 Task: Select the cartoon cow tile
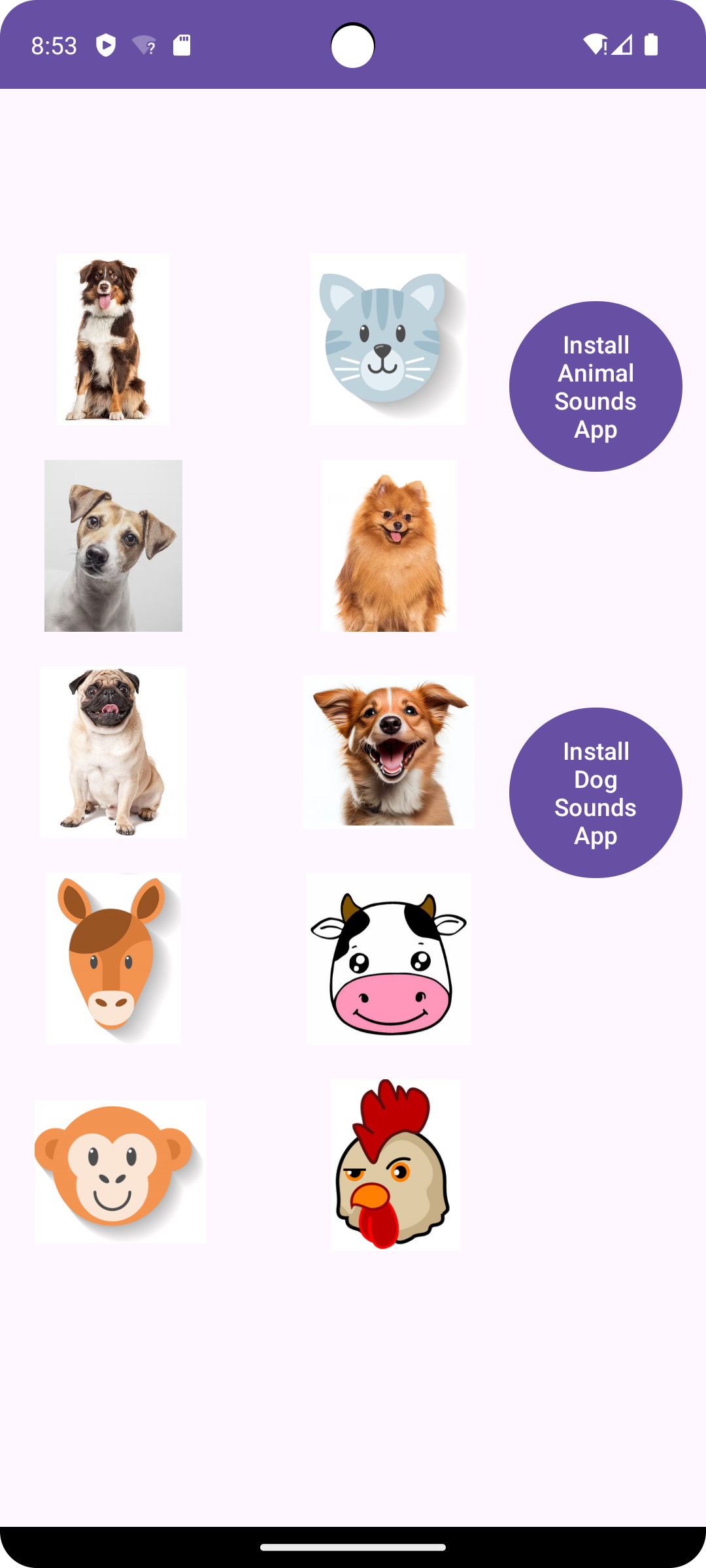point(388,958)
